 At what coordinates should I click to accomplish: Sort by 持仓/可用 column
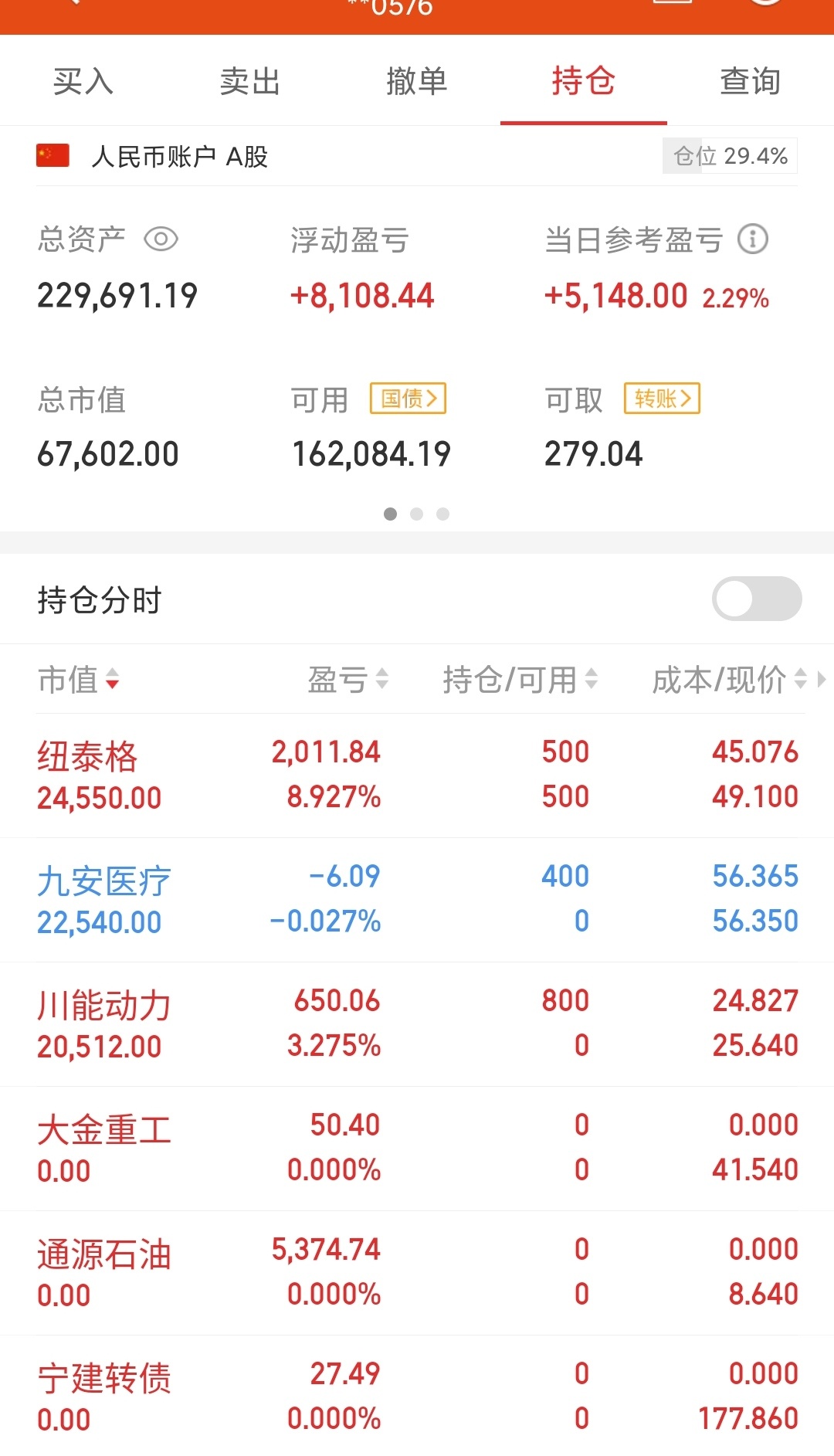(520, 680)
